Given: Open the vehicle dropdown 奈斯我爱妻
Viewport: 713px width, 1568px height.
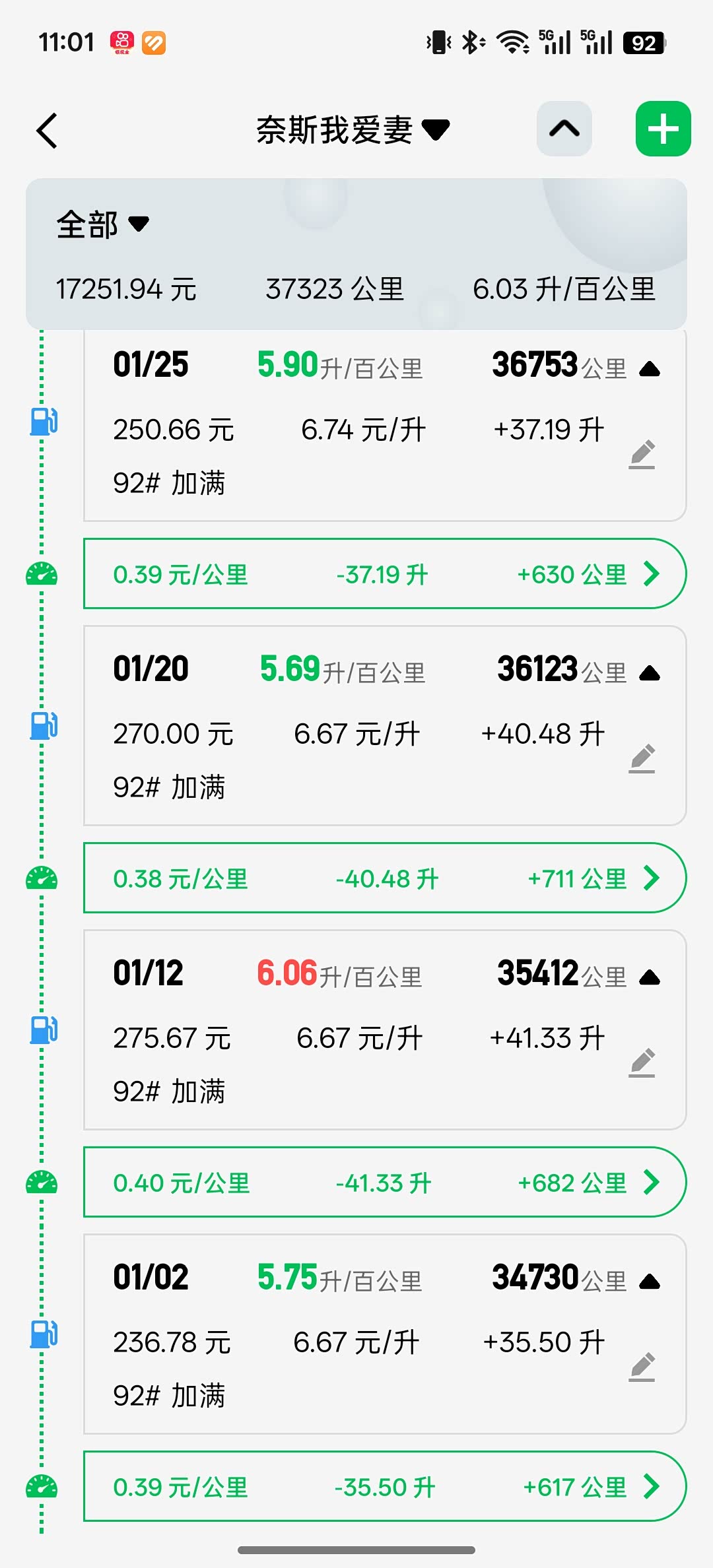Looking at the screenshot, I should pos(353,130).
